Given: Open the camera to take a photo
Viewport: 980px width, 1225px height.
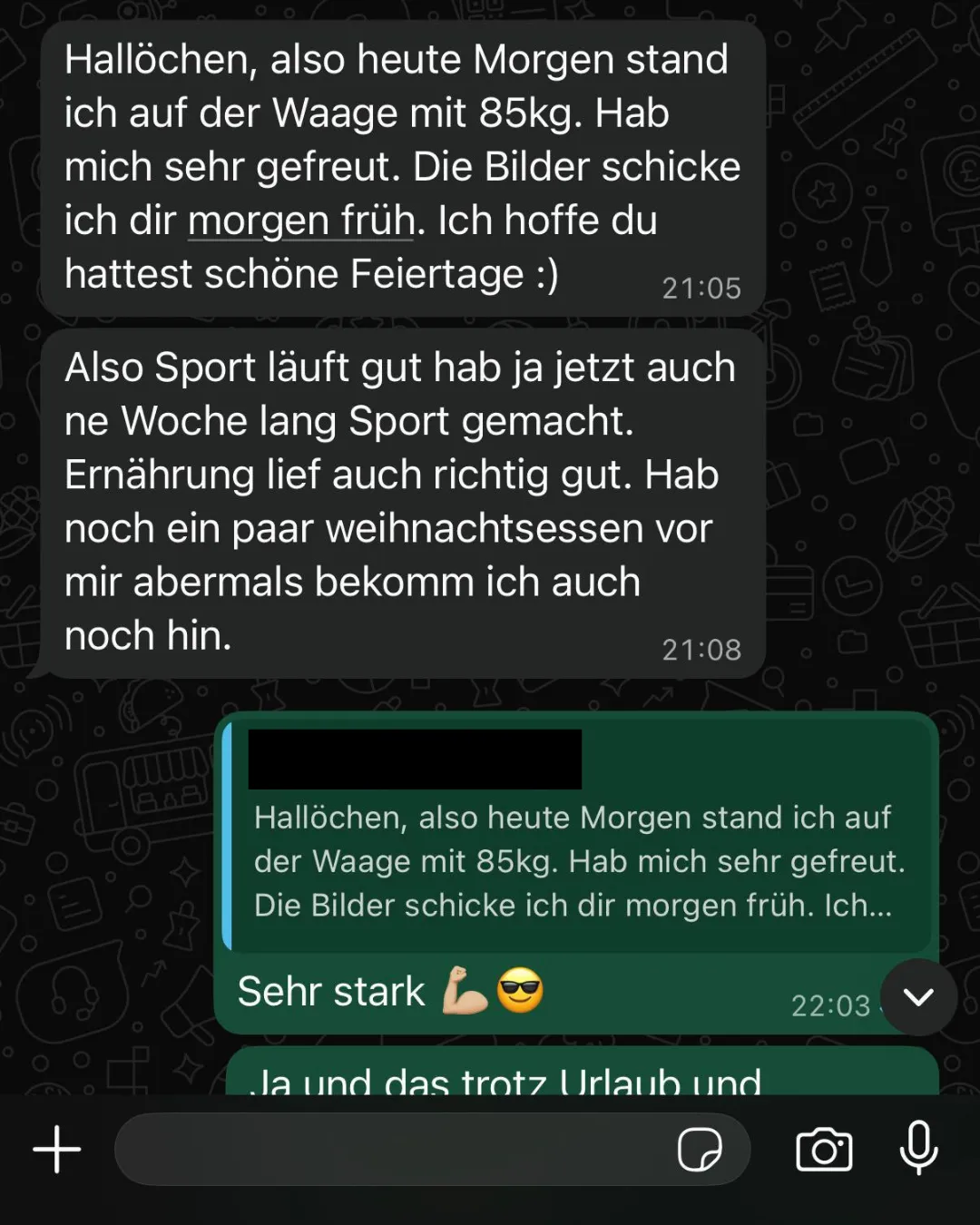Looking at the screenshot, I should coord(824,1150).
